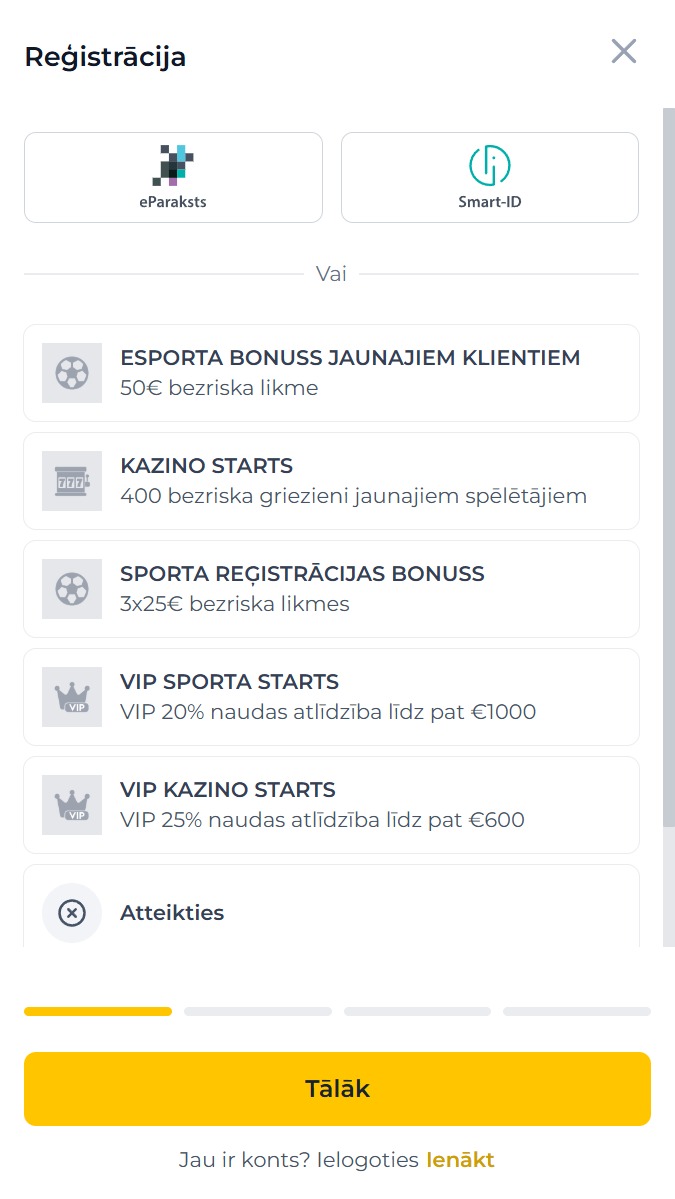Choose VIP Kazino Starts cashback

click(x=332, y=805)
